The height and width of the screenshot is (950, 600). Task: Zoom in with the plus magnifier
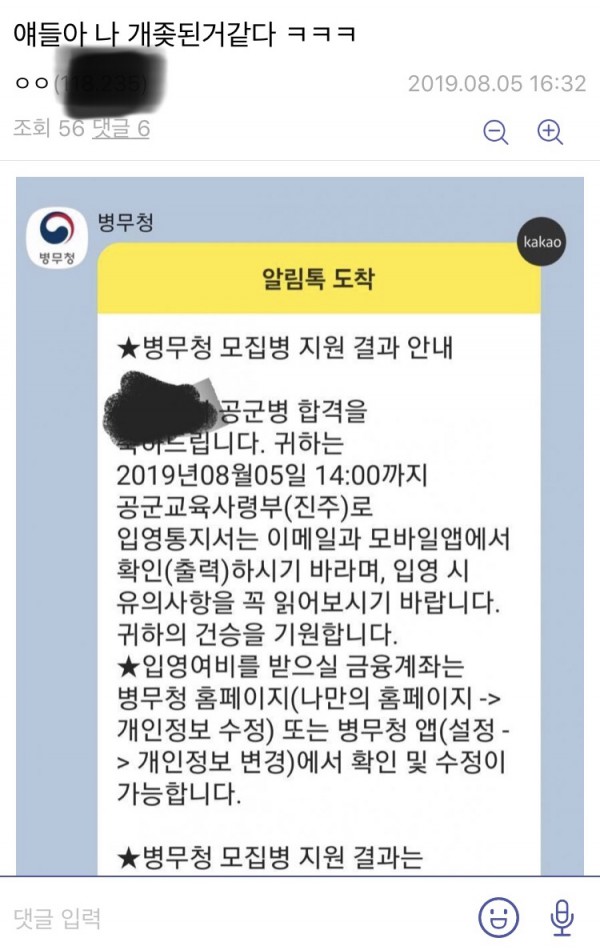pyautogui.click(x=550, y=131)
